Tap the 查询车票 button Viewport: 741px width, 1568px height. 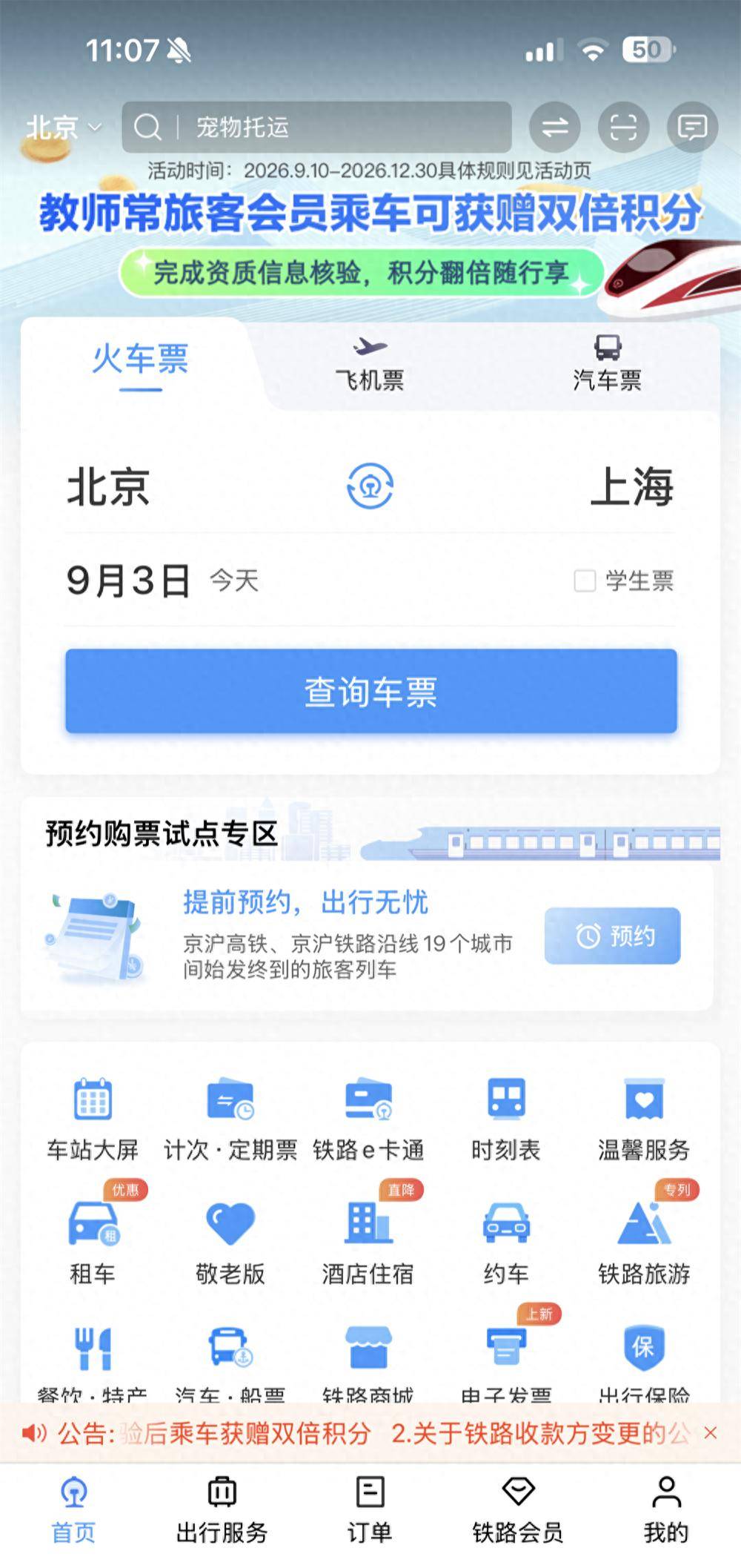click(x=371, y=691)
